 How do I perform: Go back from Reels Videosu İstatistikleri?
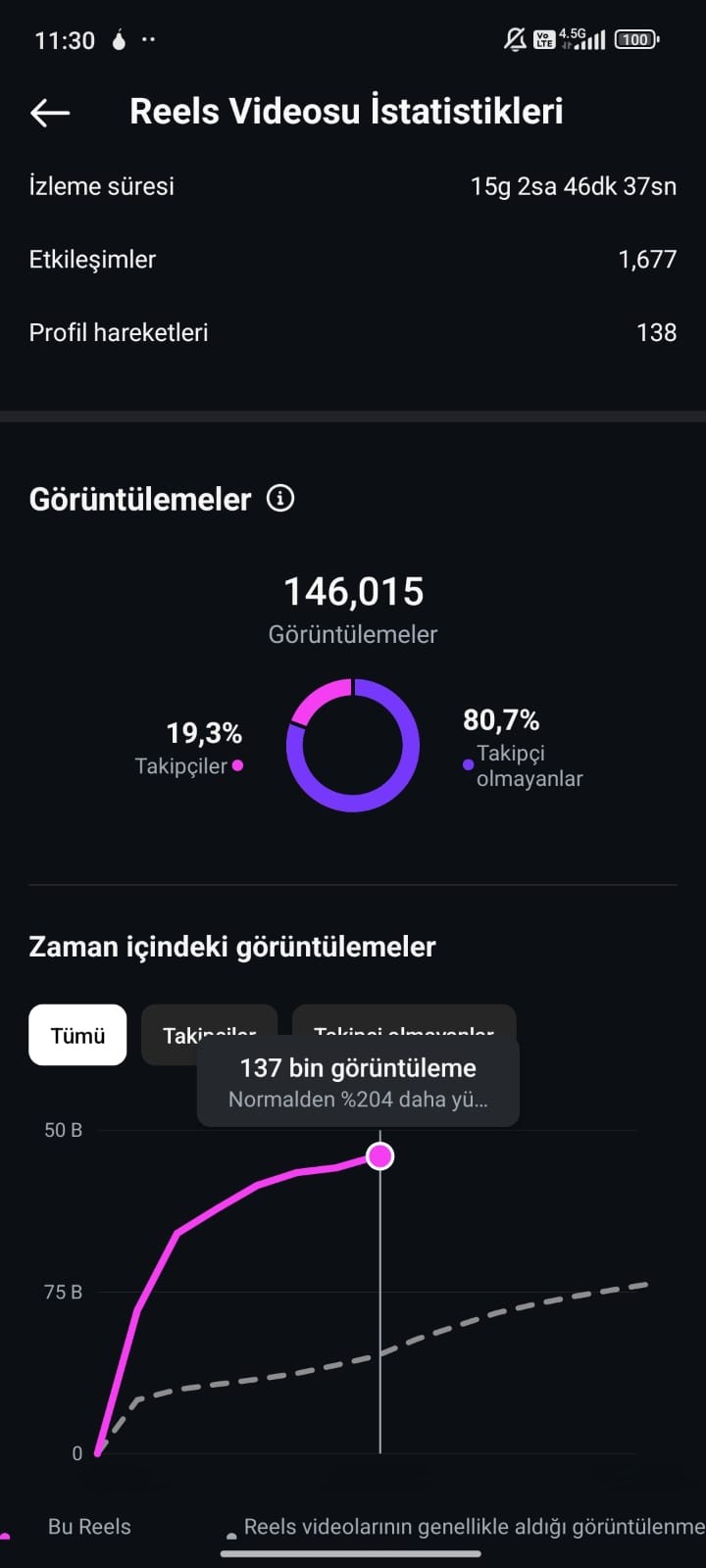(50, 113)
